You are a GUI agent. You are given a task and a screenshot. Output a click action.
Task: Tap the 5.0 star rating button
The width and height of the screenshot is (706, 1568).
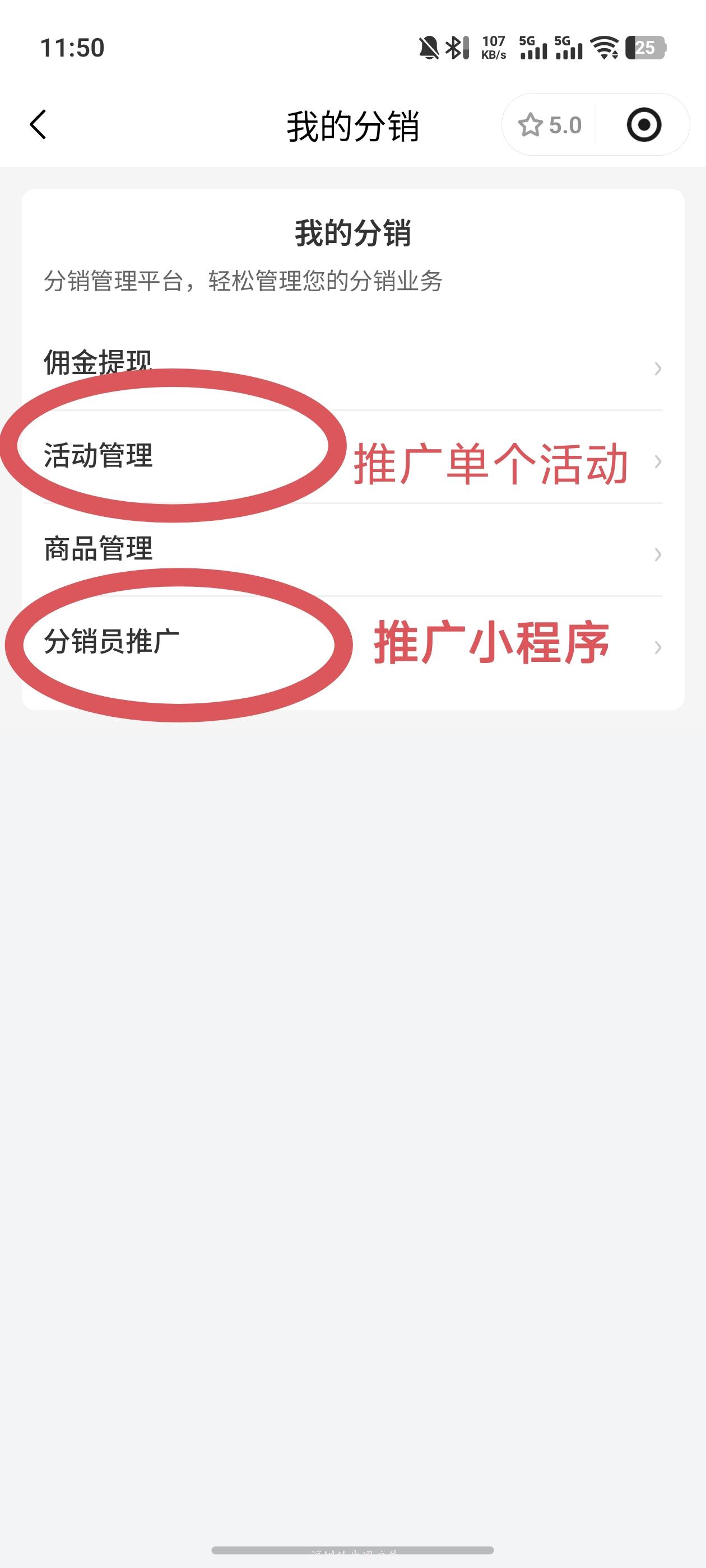coord(550,125)
